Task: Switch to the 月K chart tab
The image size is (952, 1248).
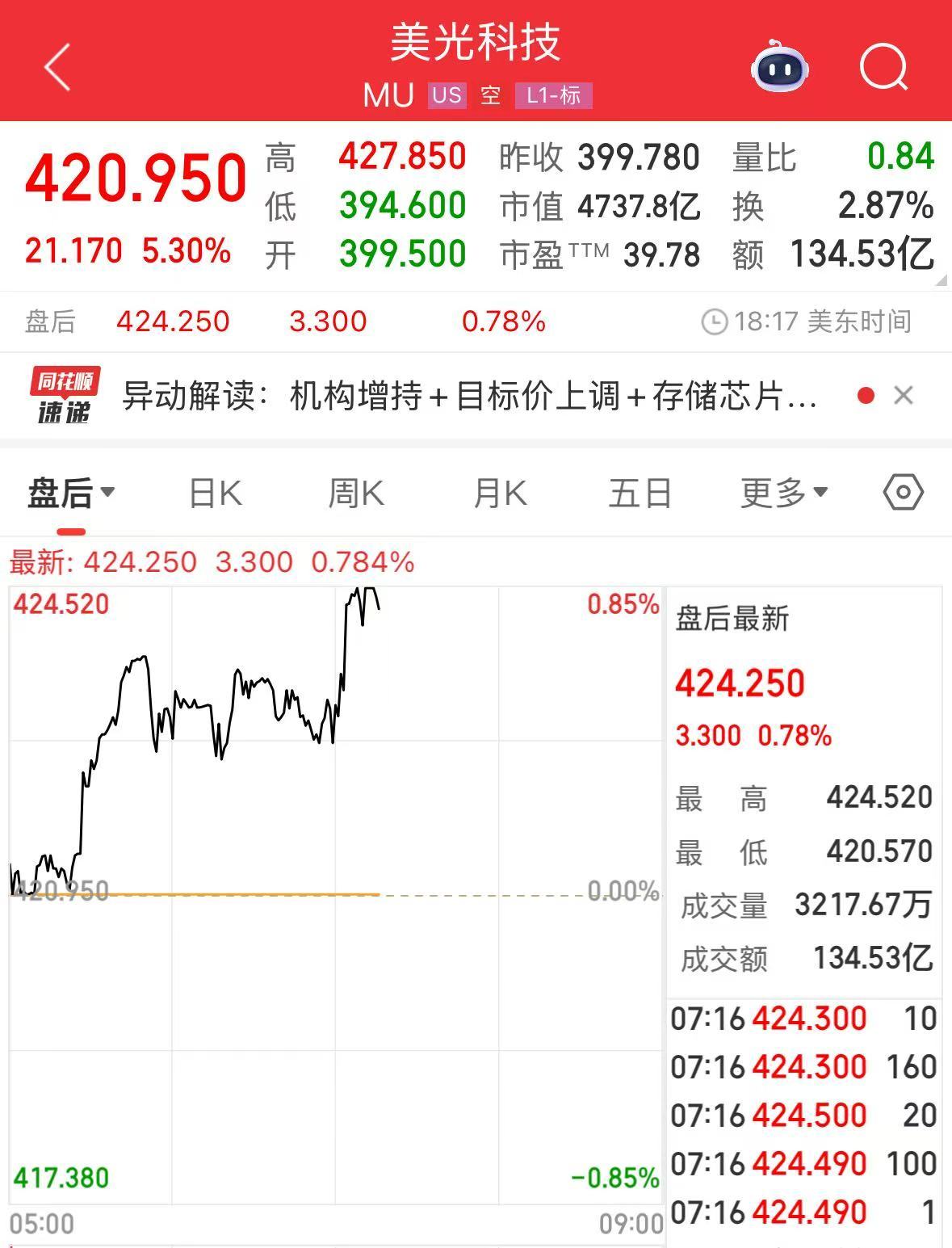Action: tap(500, 493)
